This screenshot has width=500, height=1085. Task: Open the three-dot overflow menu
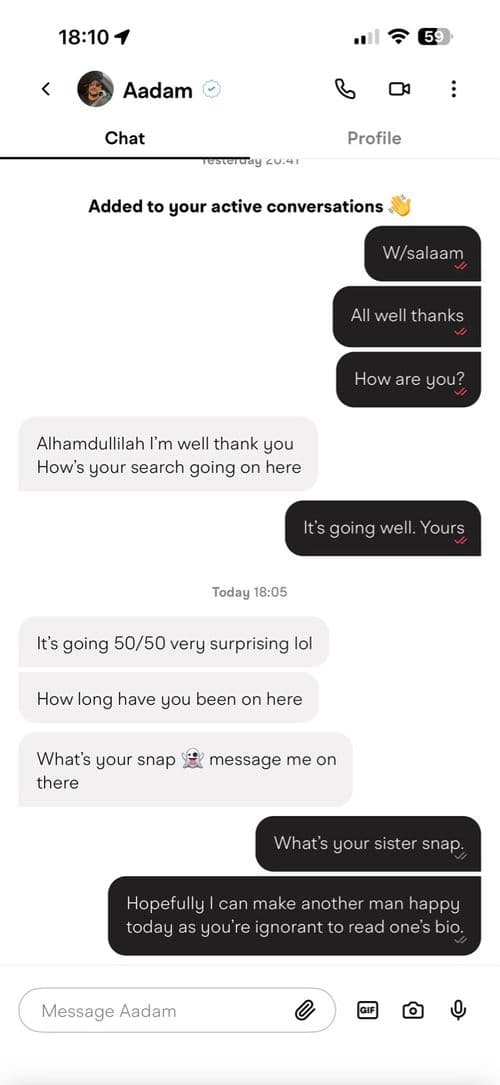click(453, 89)
